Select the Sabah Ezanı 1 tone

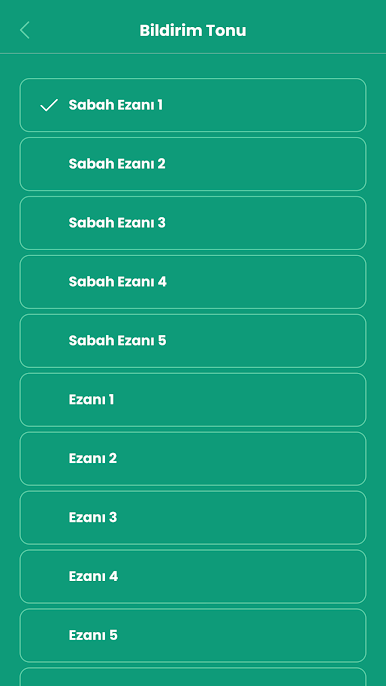[x=193, y=105]
